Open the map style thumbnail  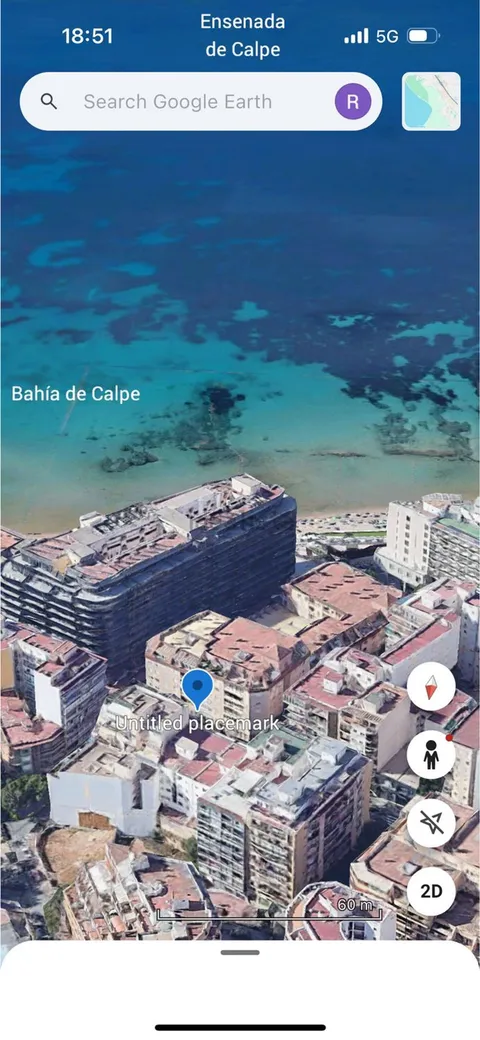pos(431,101)
